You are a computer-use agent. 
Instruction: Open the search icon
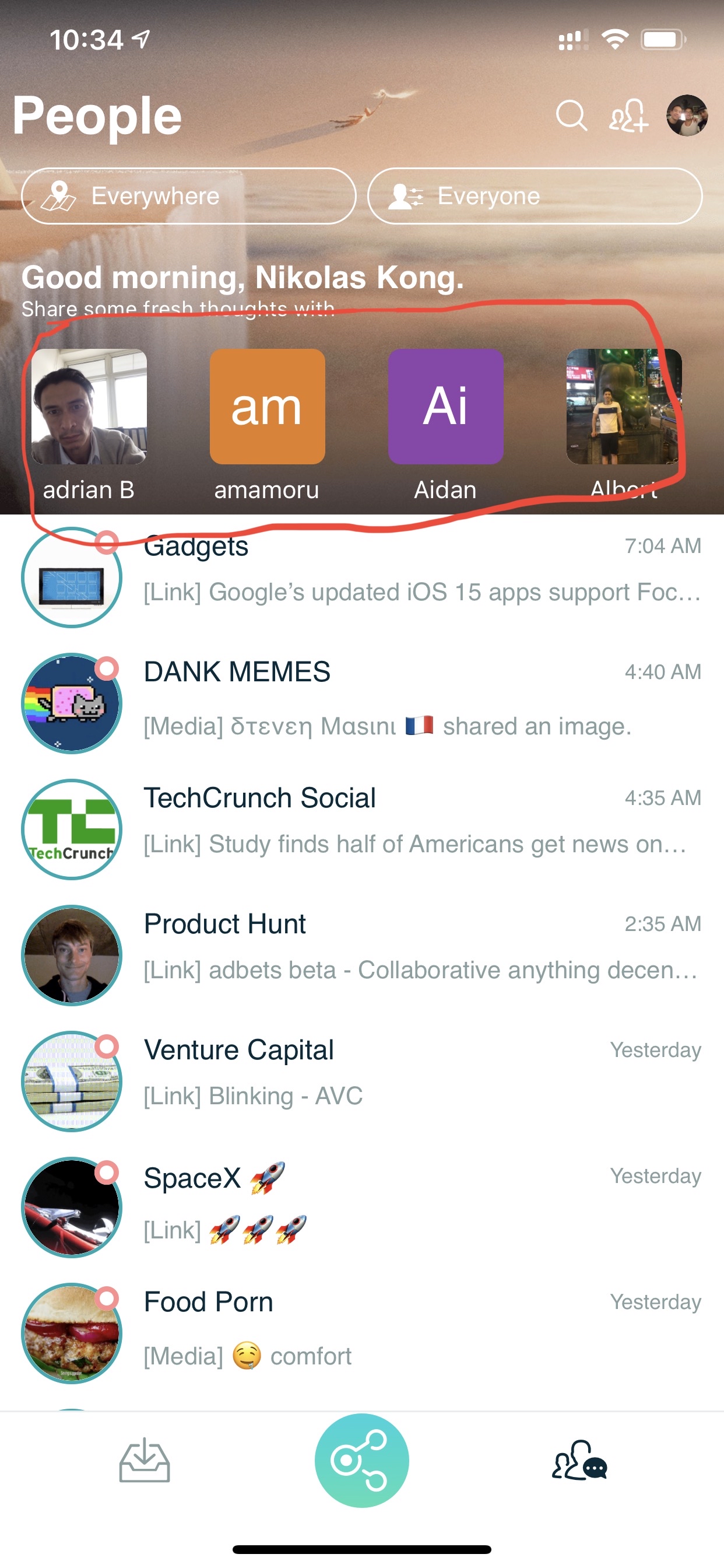tap(571, 116)
